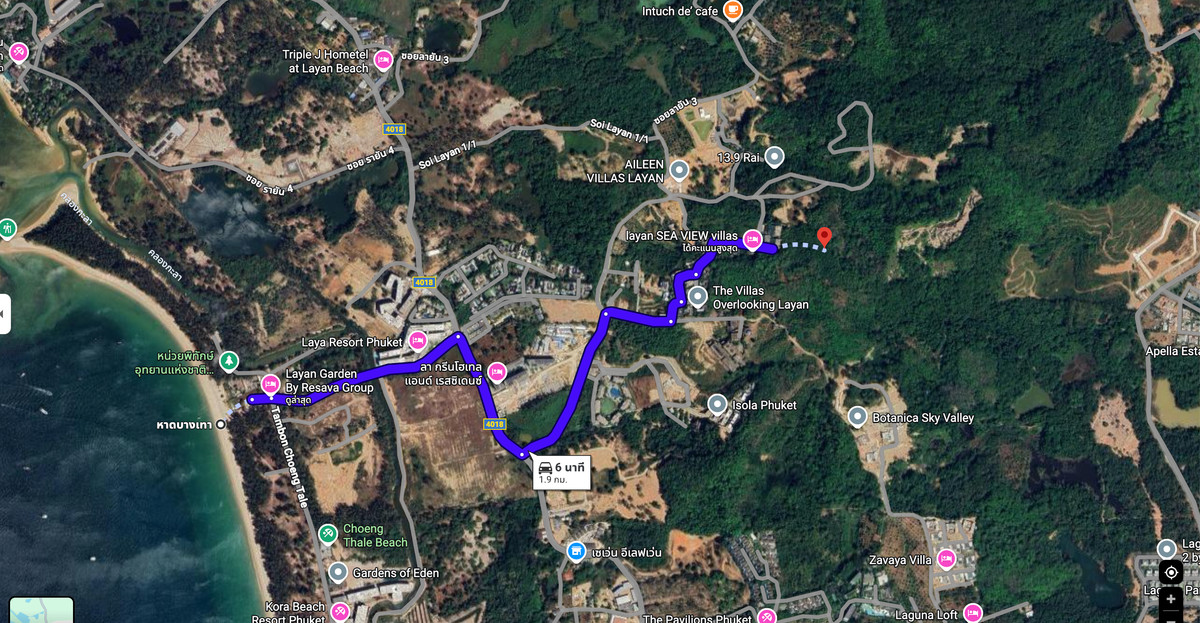1200x623 pixels.
Task: Open the Botanica Sky Valley marker
Action: (857, 417)
